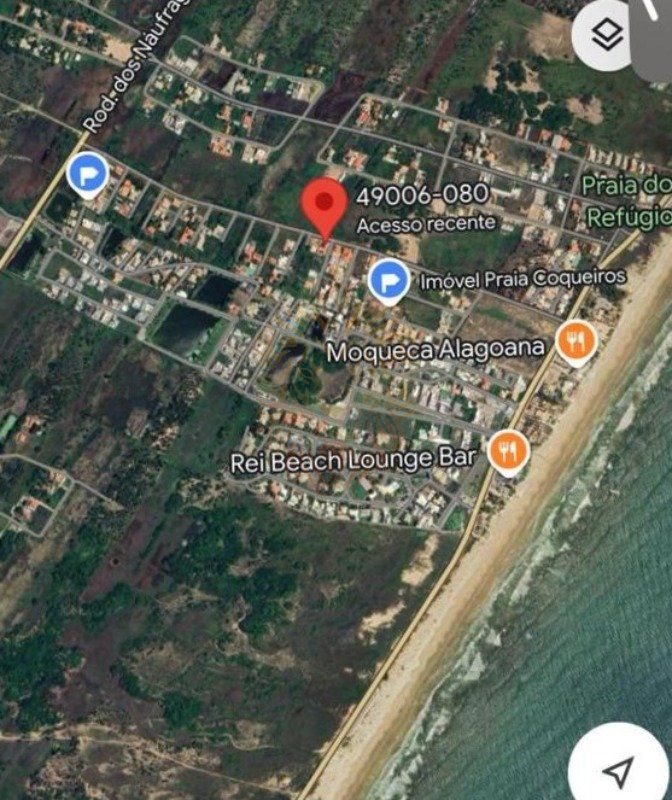Screen dimensions: 672x800
Task: Open the map layers button
Action: point(606,36)
